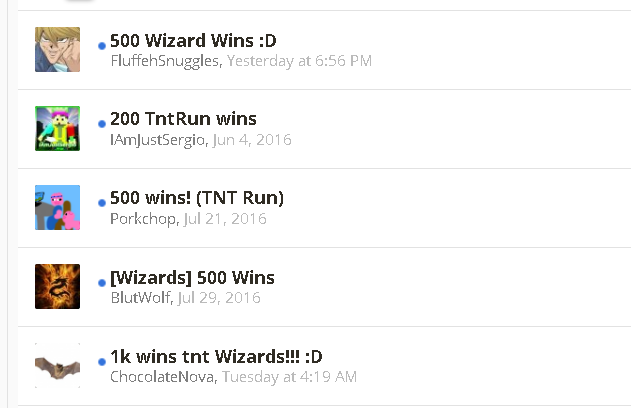This screenshot has height=408, width=631.
Task: Open the "500 Wizard Wins :D" thread
Action: click(x=193, y=41)
